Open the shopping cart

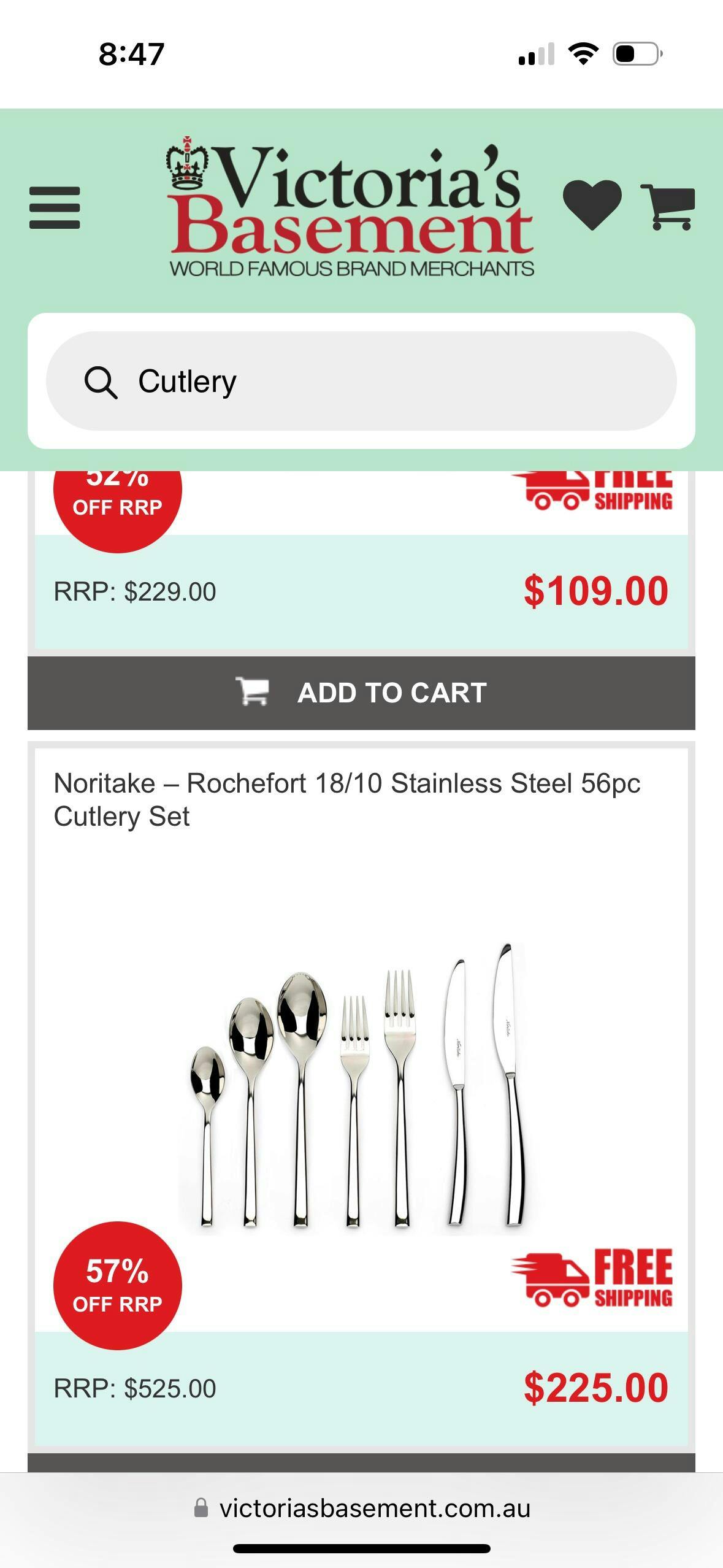[668, 207]
